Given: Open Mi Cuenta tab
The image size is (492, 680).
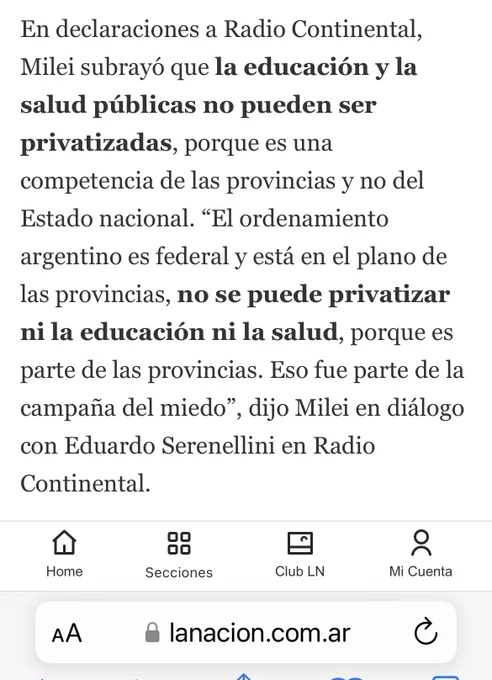Looking at the screenshot, I should (x=420, y=554).
